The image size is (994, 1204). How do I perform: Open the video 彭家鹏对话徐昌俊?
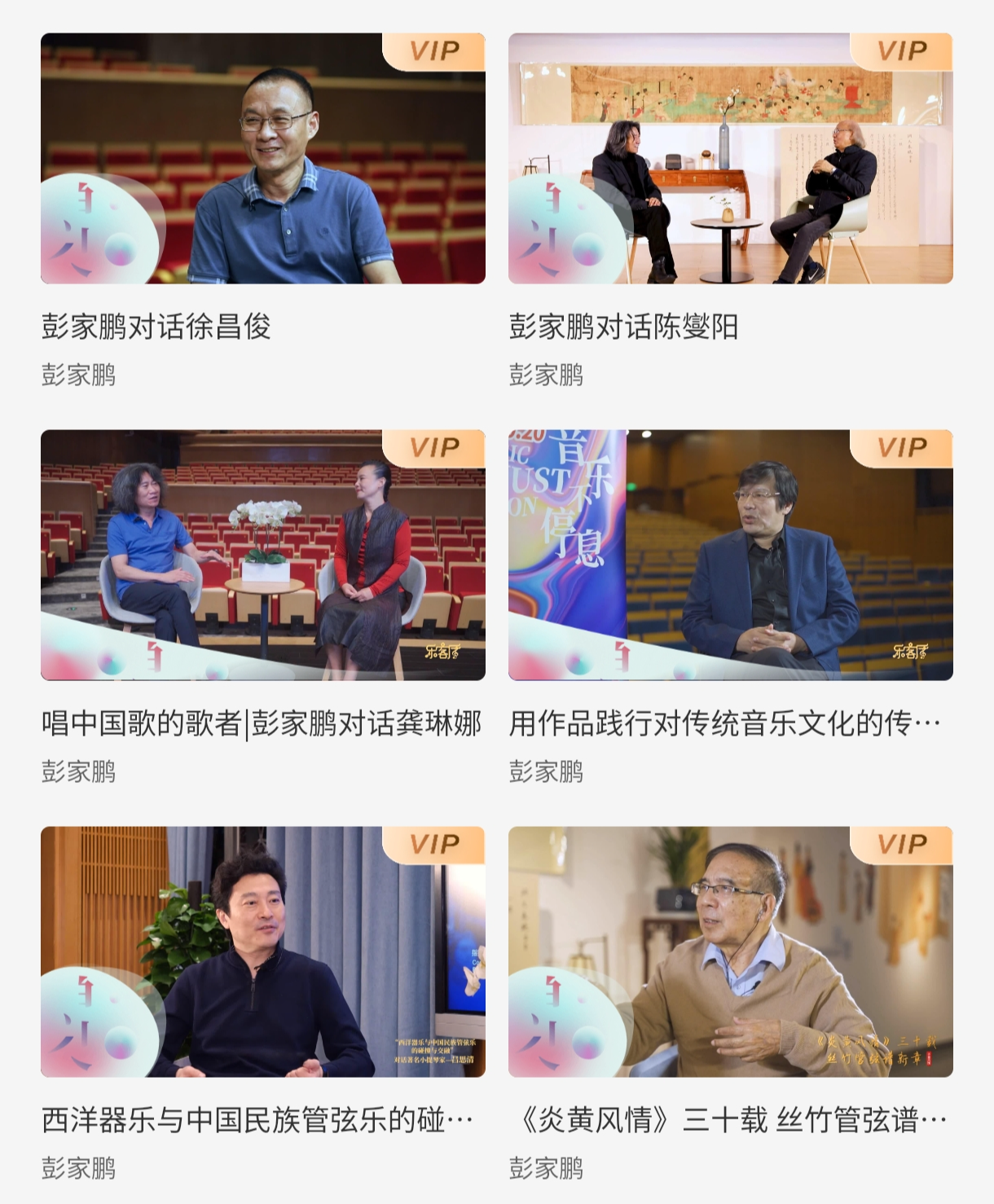click(x=262, y=159)
